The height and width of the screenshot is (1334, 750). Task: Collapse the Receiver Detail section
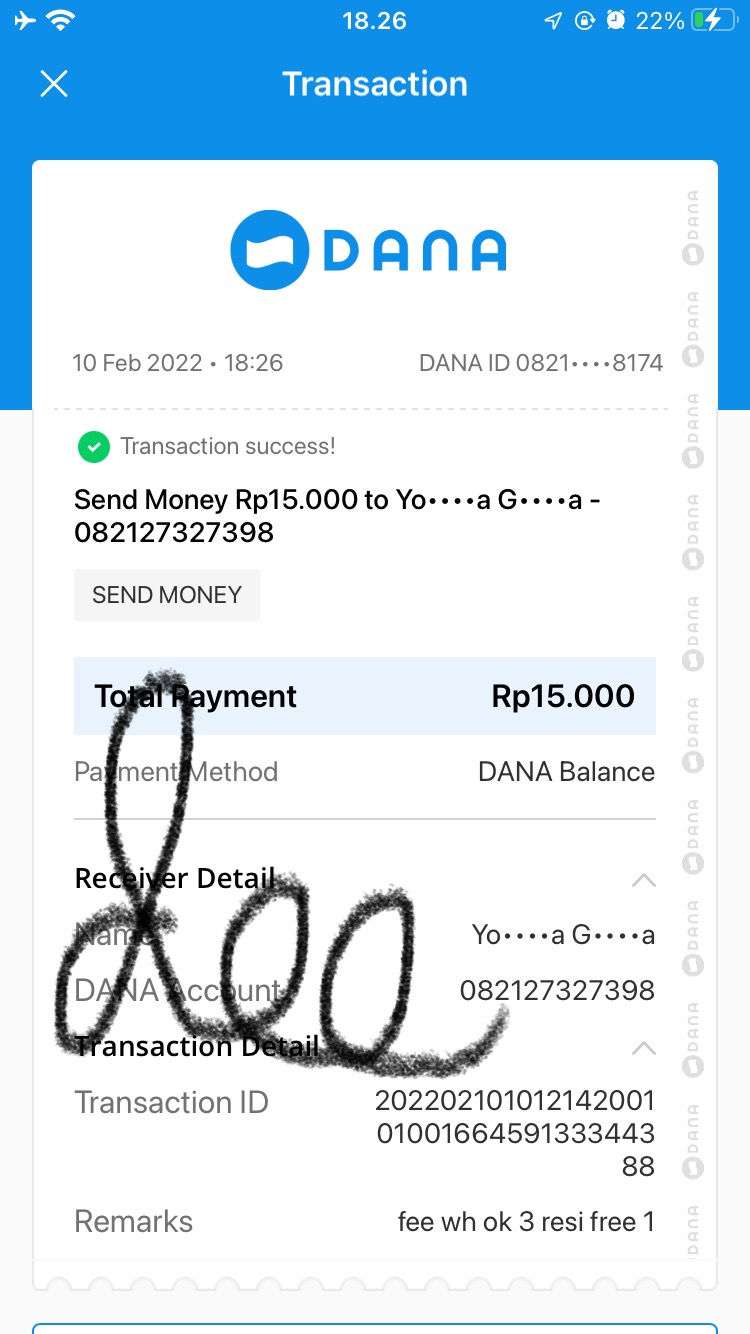(644, 880)
